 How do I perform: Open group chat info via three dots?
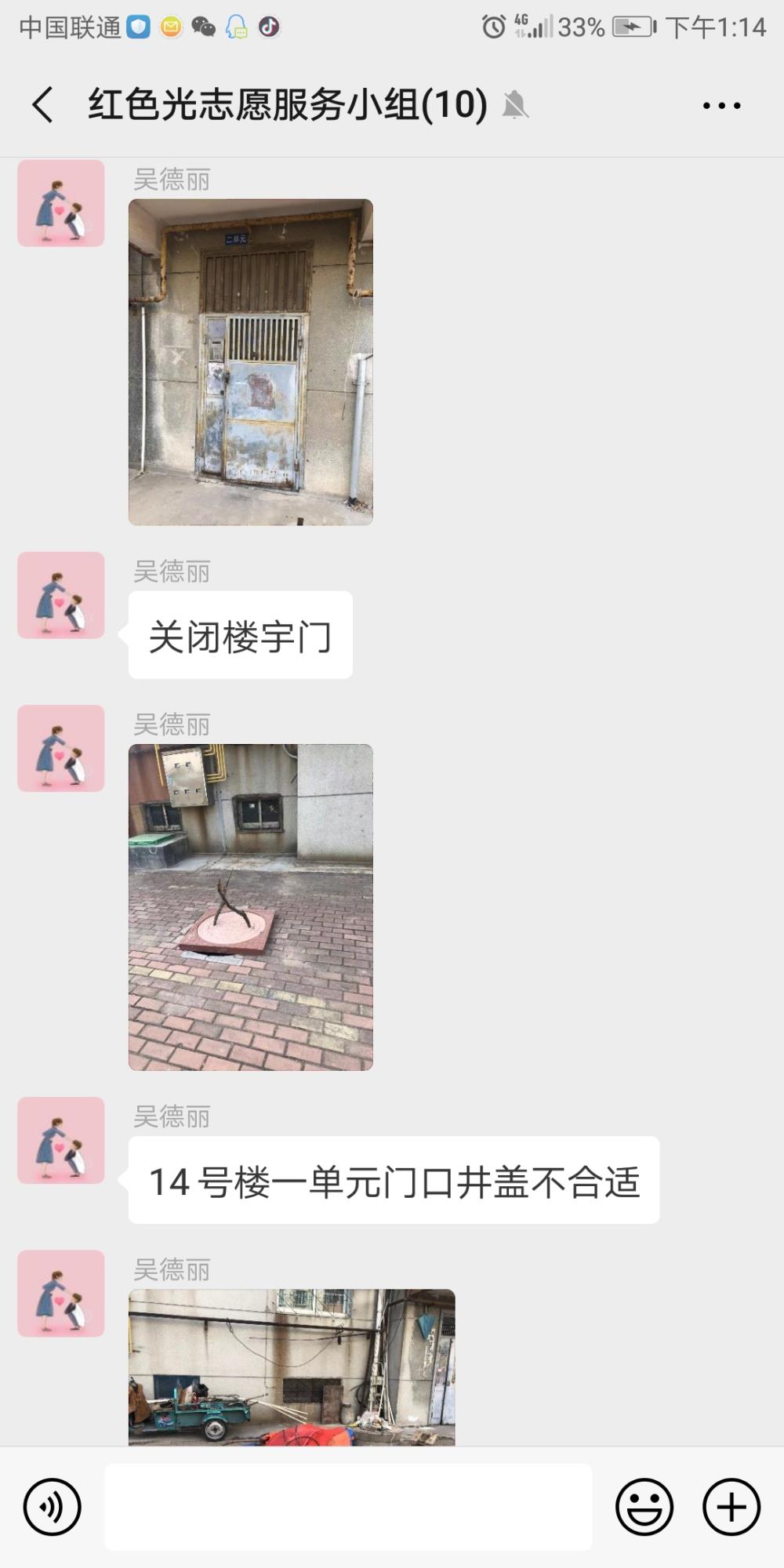721,105
